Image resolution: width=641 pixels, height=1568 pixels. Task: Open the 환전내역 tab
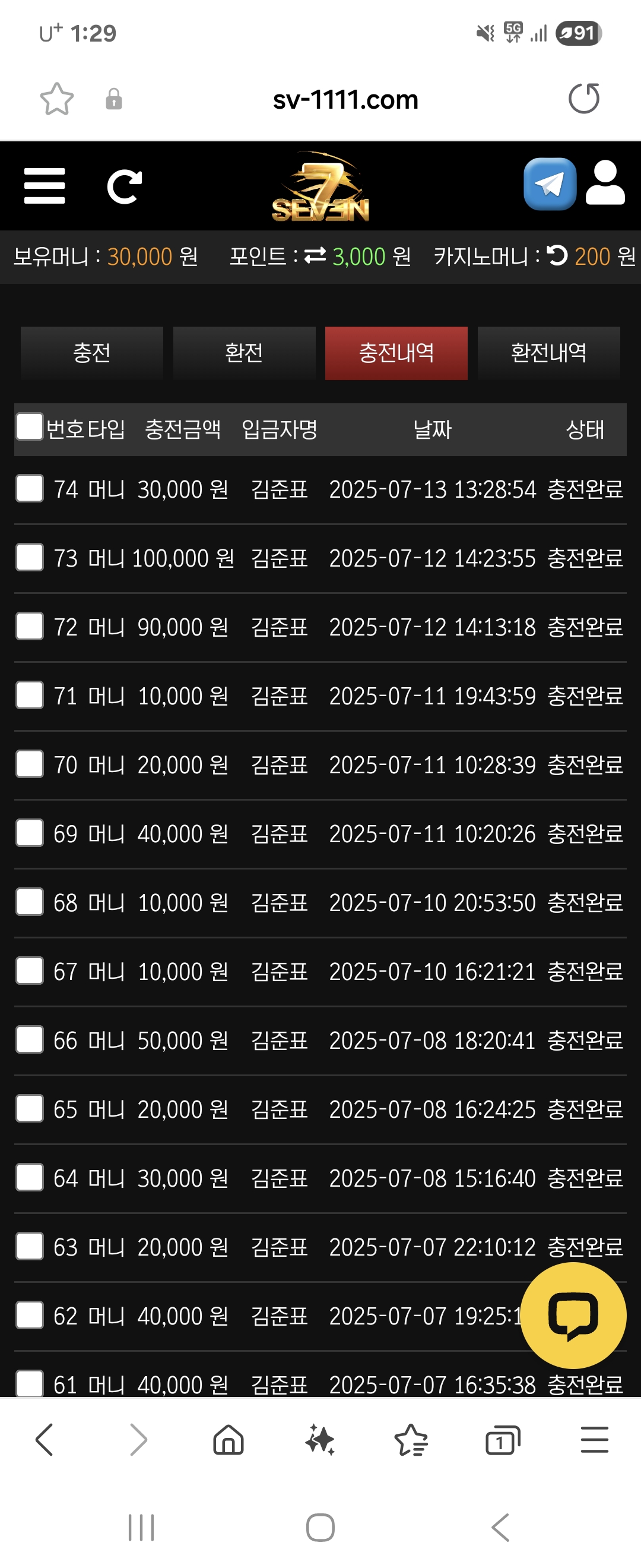pyautogui.click(x=548, y=353)
